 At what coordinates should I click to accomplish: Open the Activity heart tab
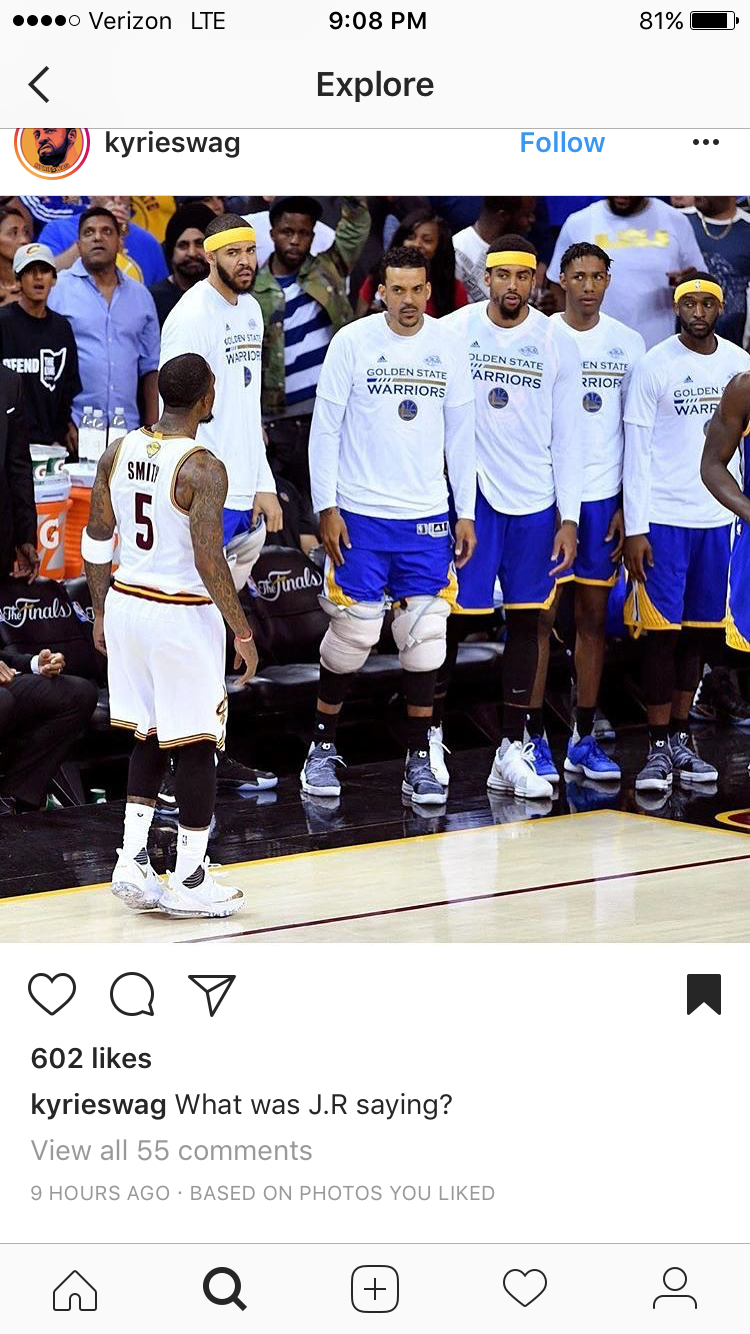click(525, 1289)
